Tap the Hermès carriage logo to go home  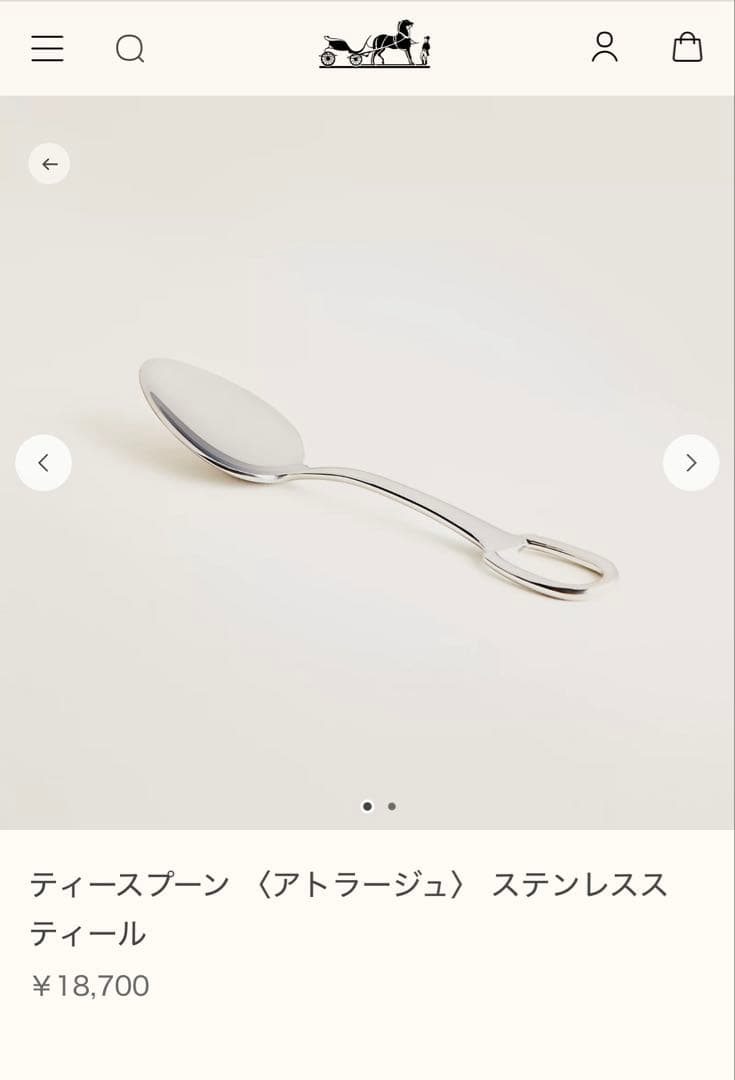click(375, 45)
